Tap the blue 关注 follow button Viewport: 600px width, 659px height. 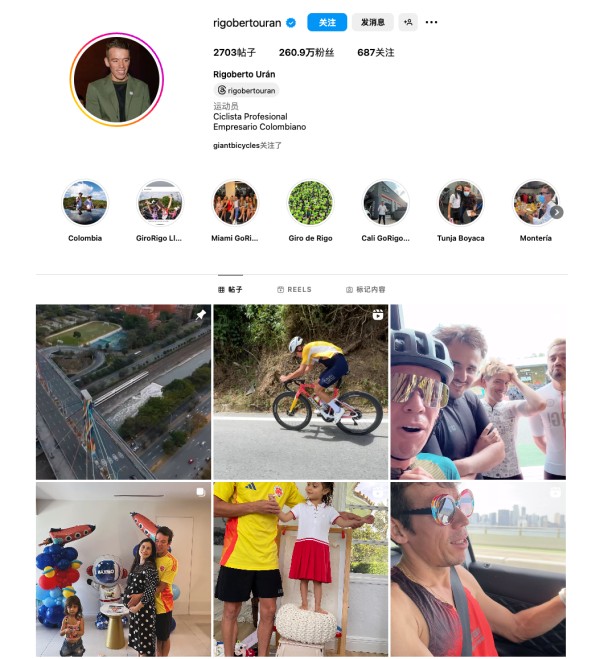(326, 22)
